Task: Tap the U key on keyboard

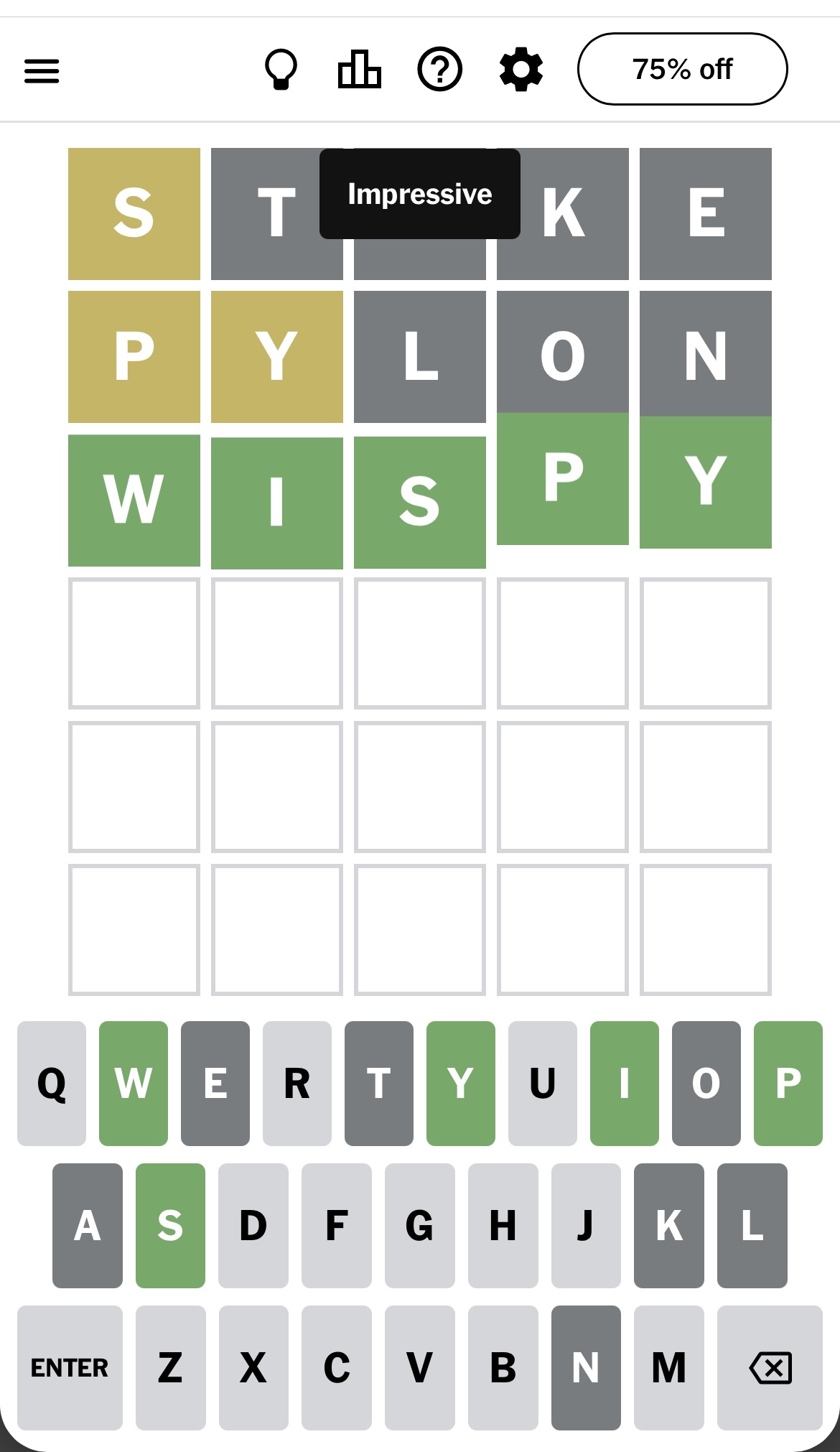Action: pos(543,1083)
